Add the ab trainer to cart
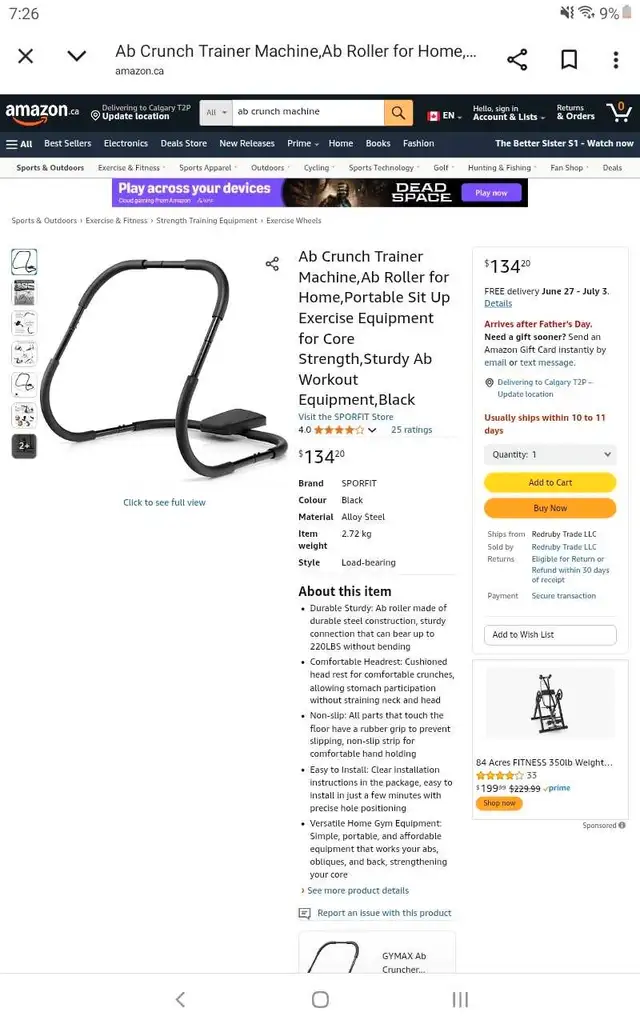This screenshot has width=640, height=1024. (x=550, y=483)
